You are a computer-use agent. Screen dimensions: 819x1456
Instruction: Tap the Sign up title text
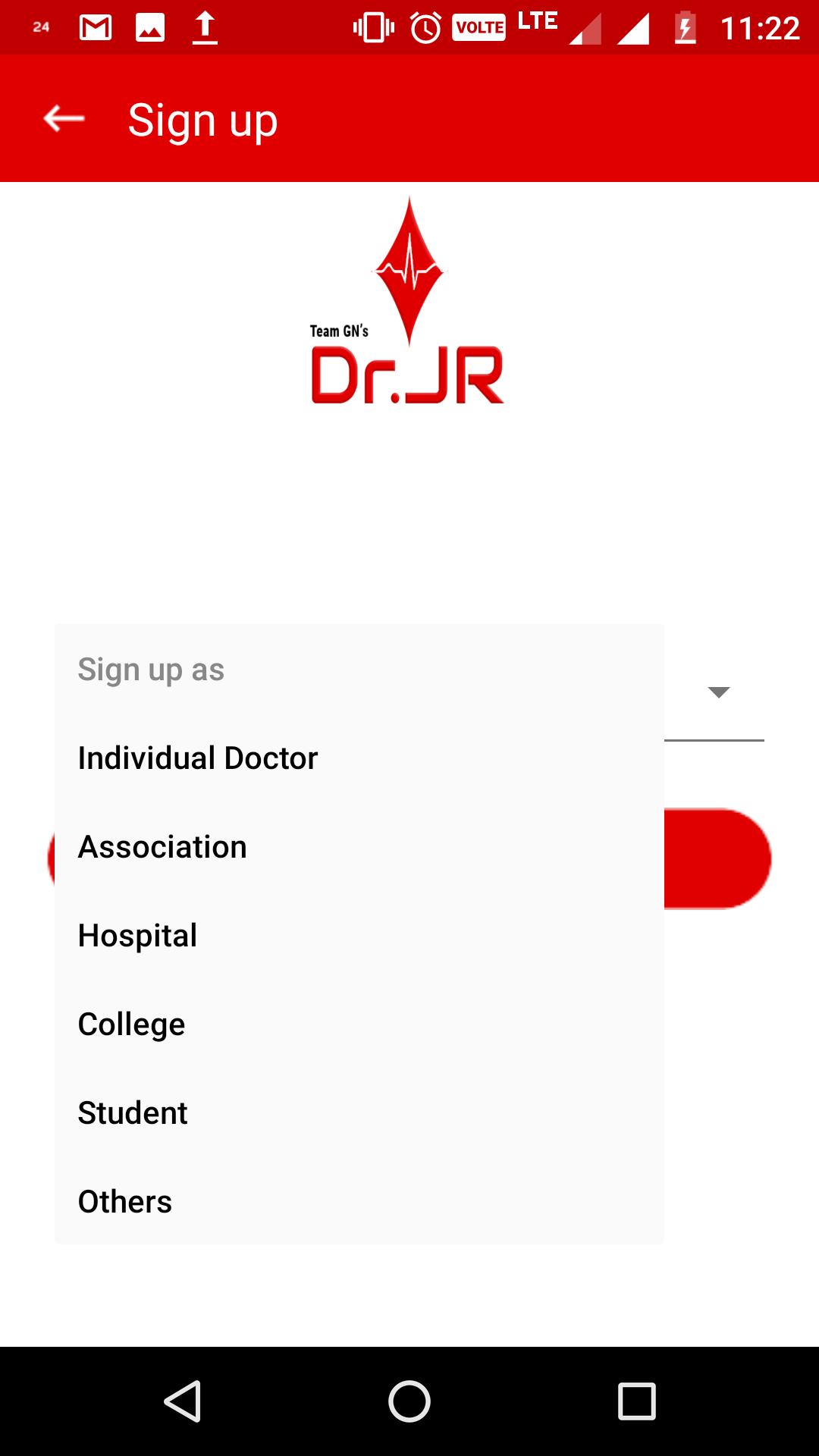pyautogui.click(x=202, y=119)
